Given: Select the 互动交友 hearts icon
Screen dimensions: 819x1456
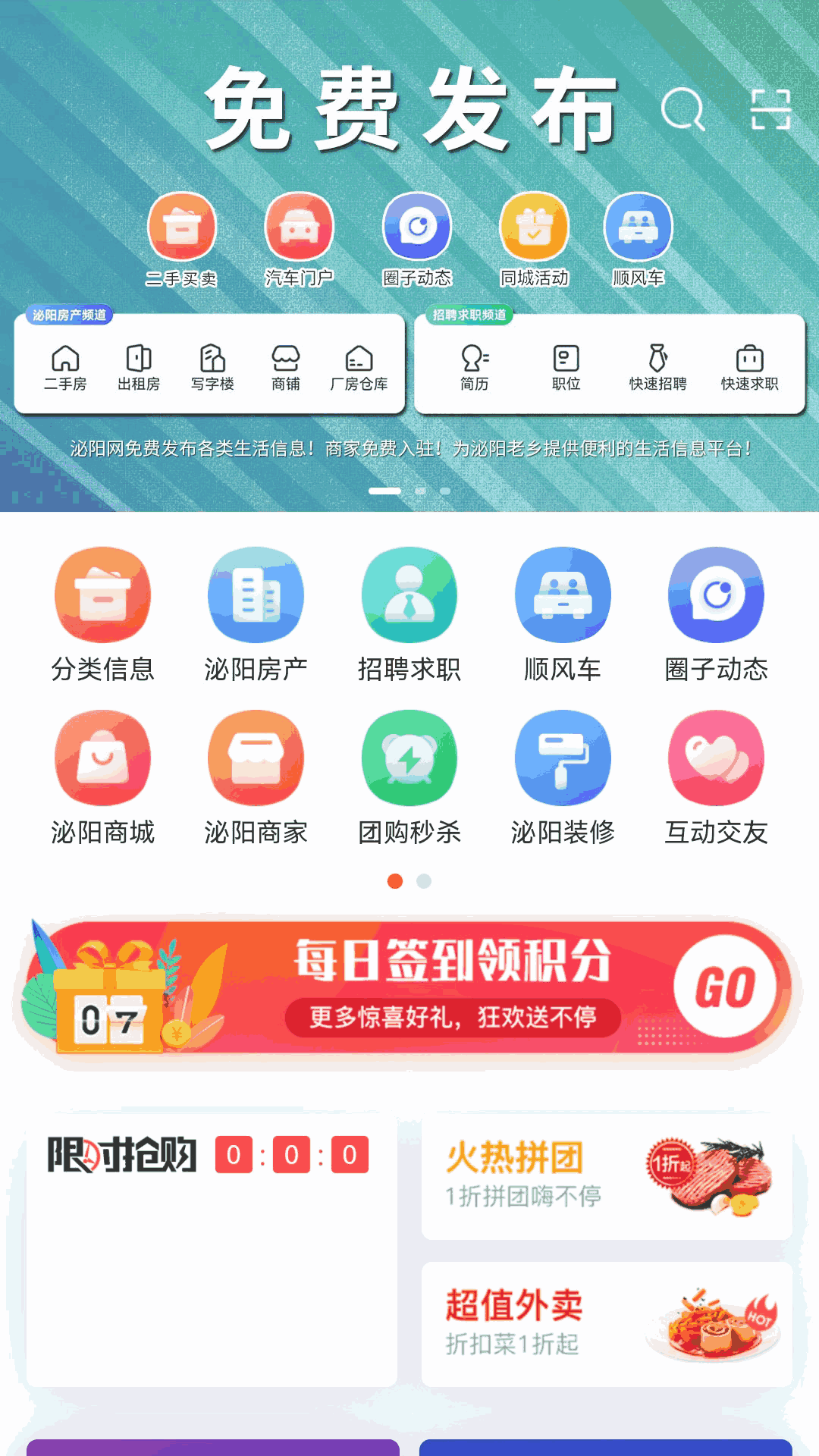Looking at the screenshot, I should click(x=716, y=758).
